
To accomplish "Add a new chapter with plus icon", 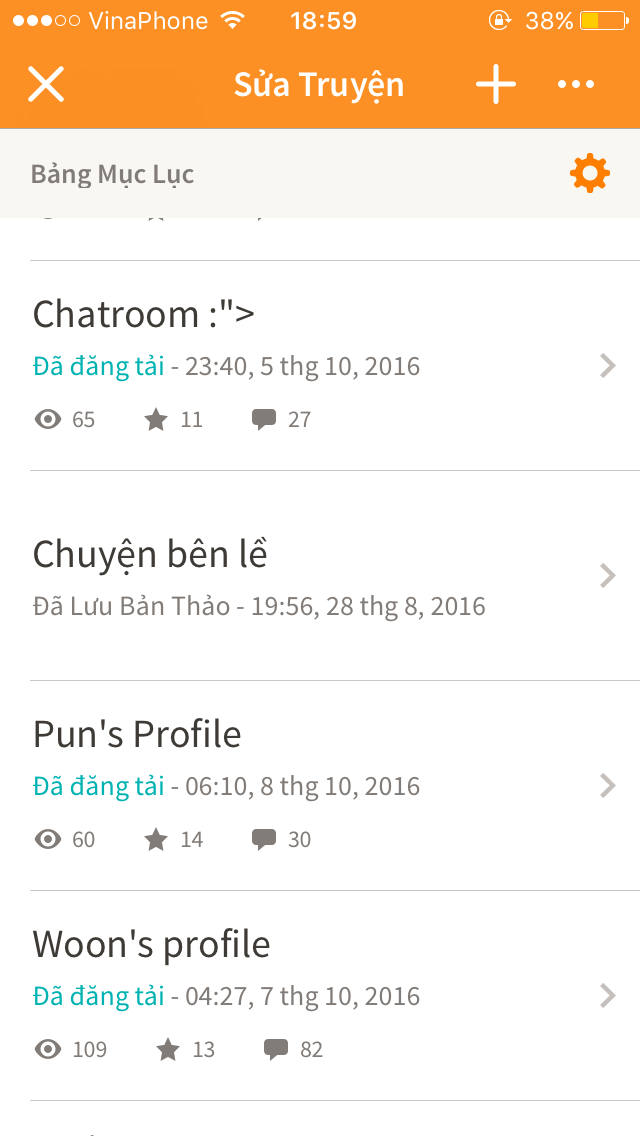I will 496,84.
